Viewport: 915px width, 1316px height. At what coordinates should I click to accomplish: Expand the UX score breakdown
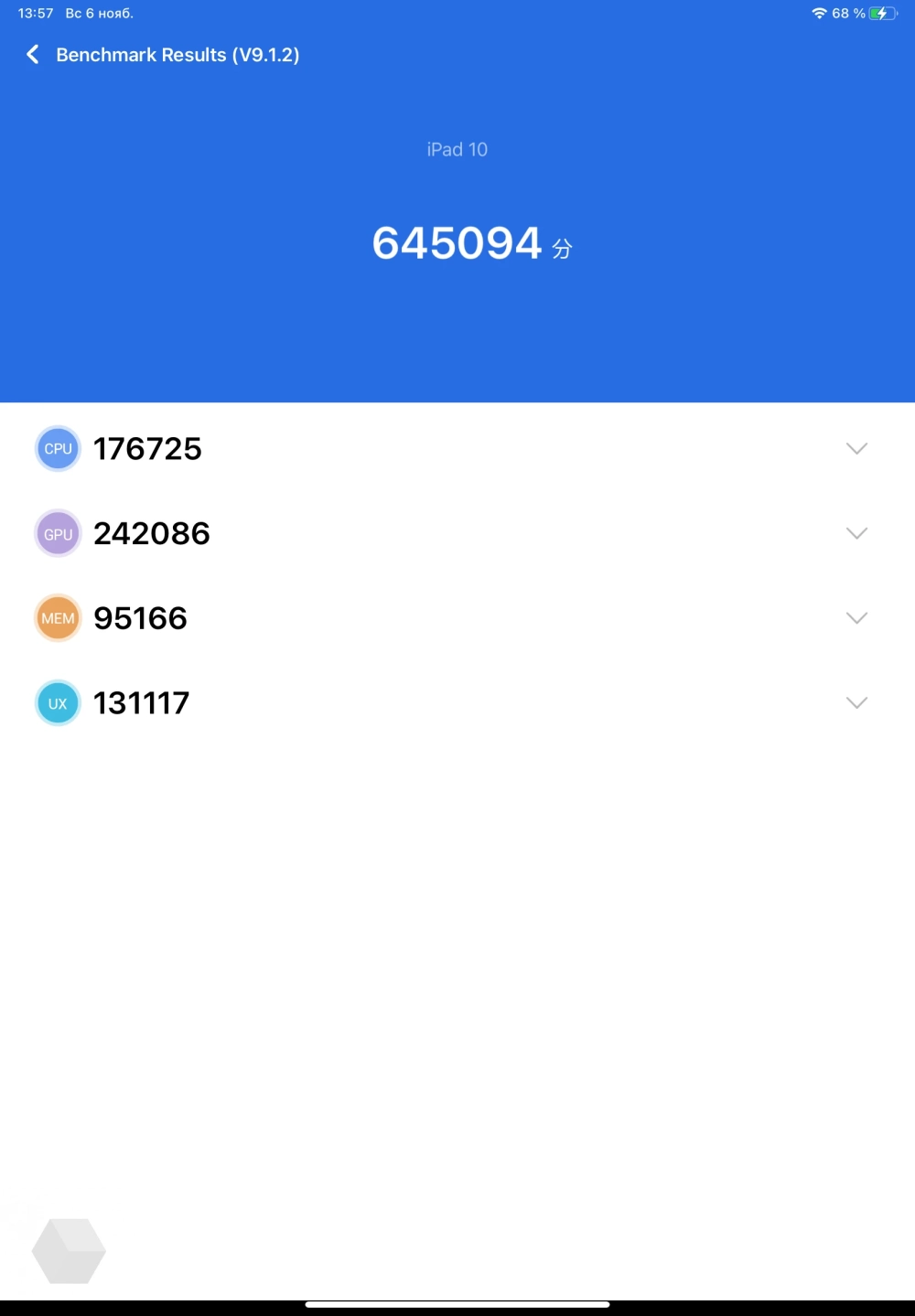(x=856, y=703)
